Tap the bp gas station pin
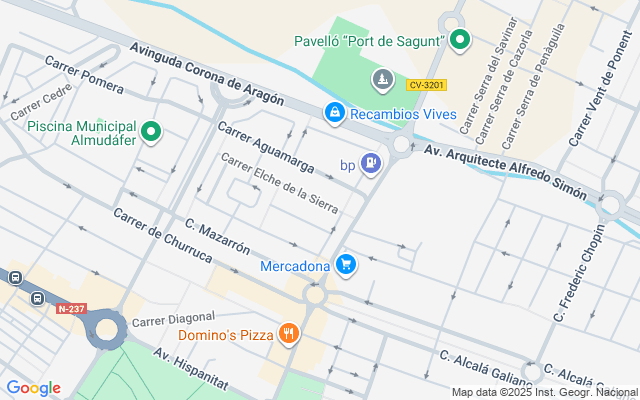This screenshot has width=640, height=400. [371, 164]
